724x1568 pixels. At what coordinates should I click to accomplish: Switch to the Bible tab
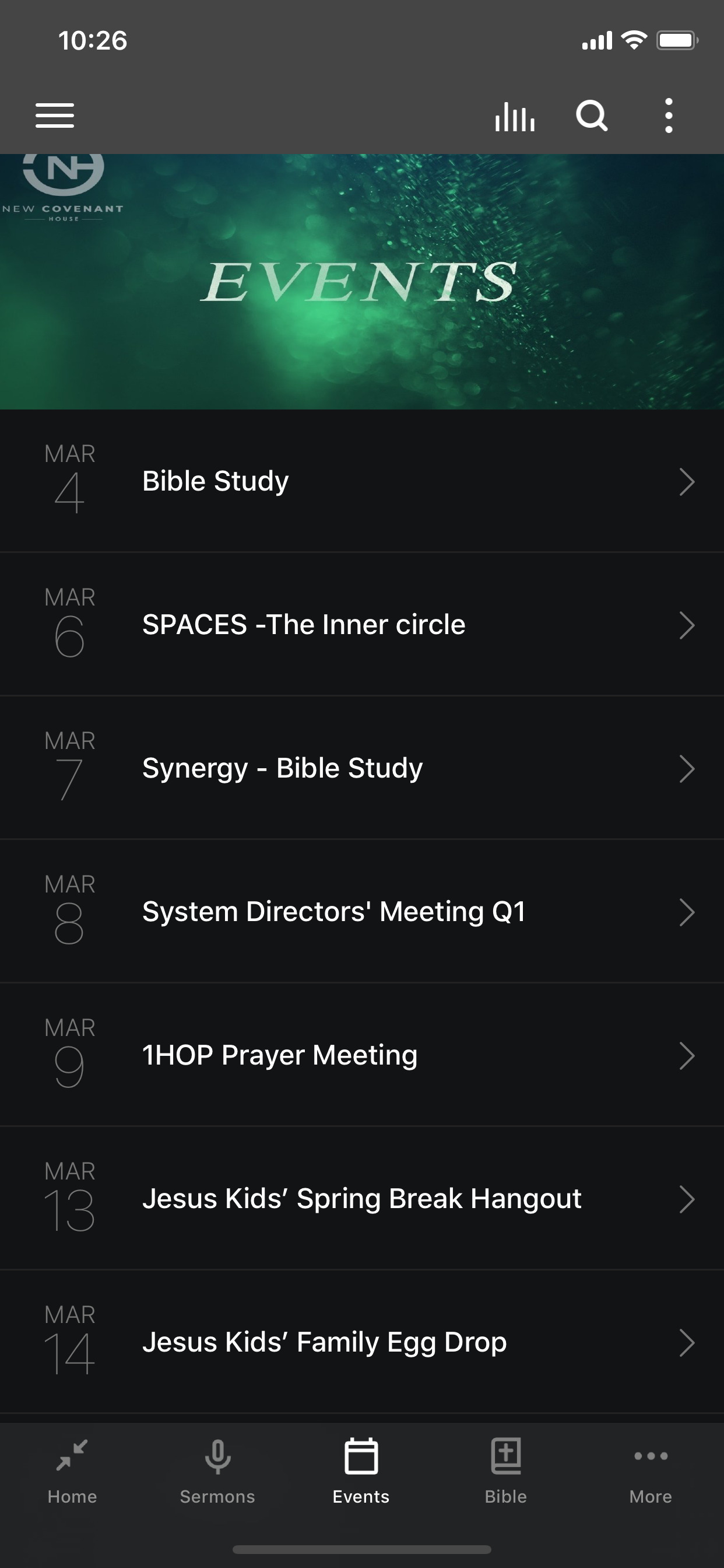point(506,1471)
